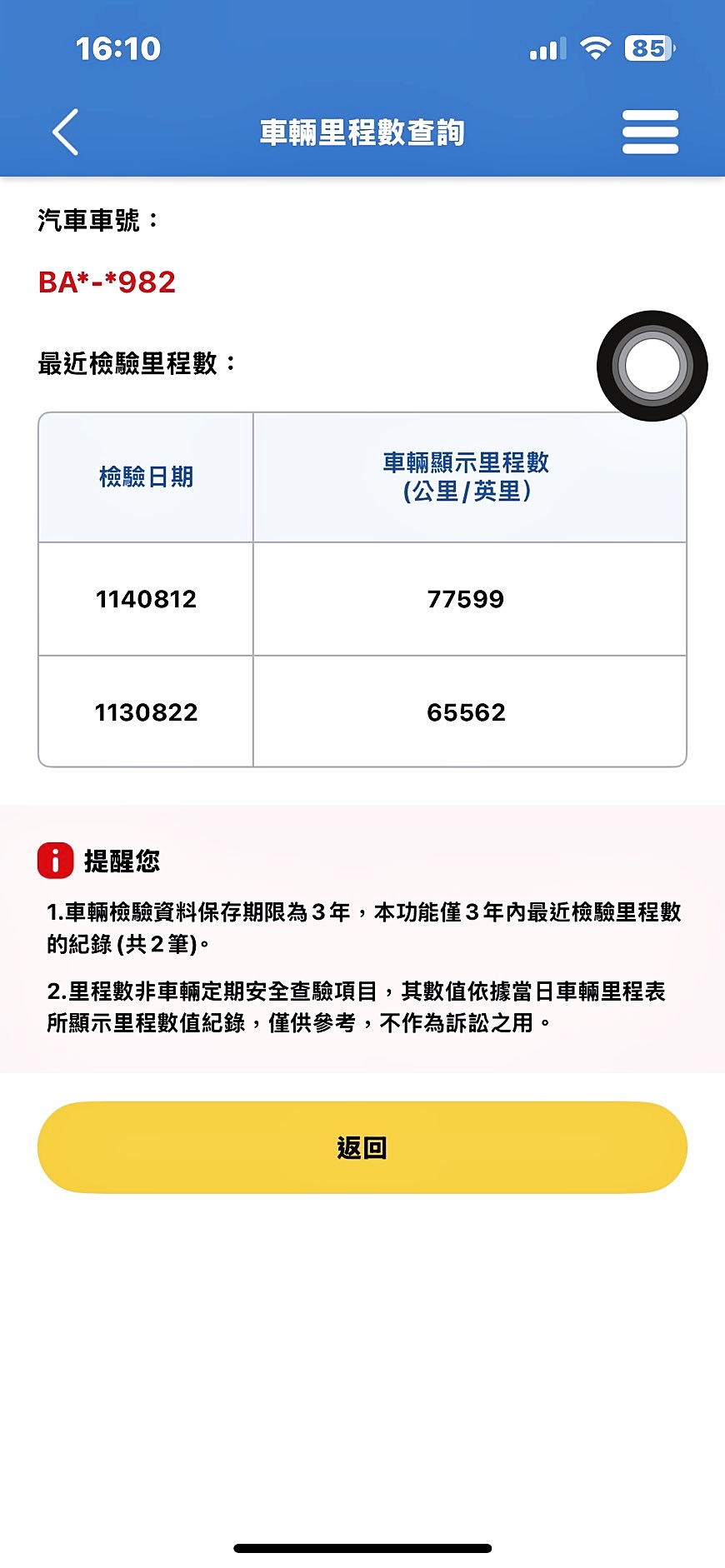The image size is (725, 1568).
Task: Tap the floating AssistiveTouch button
Action: (652, 366)
